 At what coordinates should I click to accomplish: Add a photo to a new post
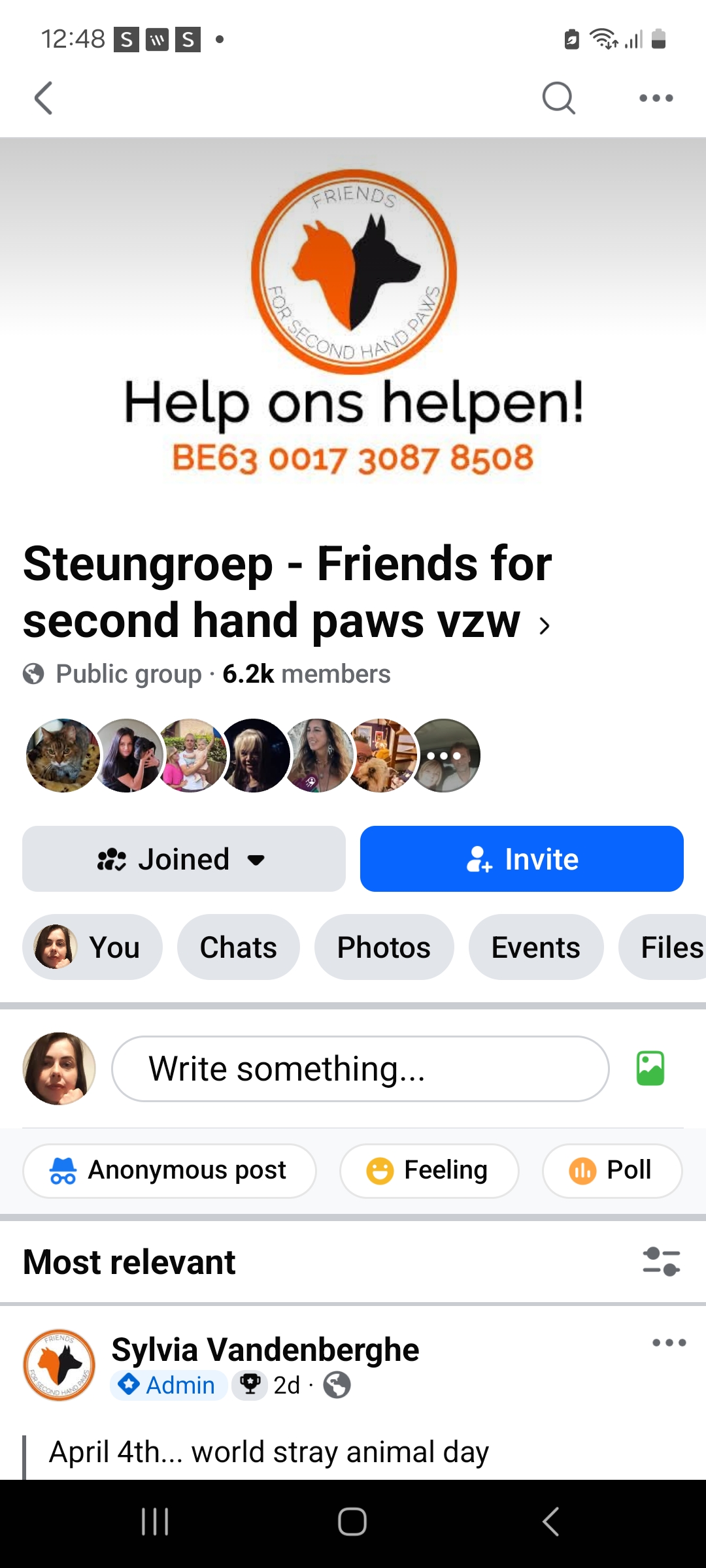[x=650, y=1069]
